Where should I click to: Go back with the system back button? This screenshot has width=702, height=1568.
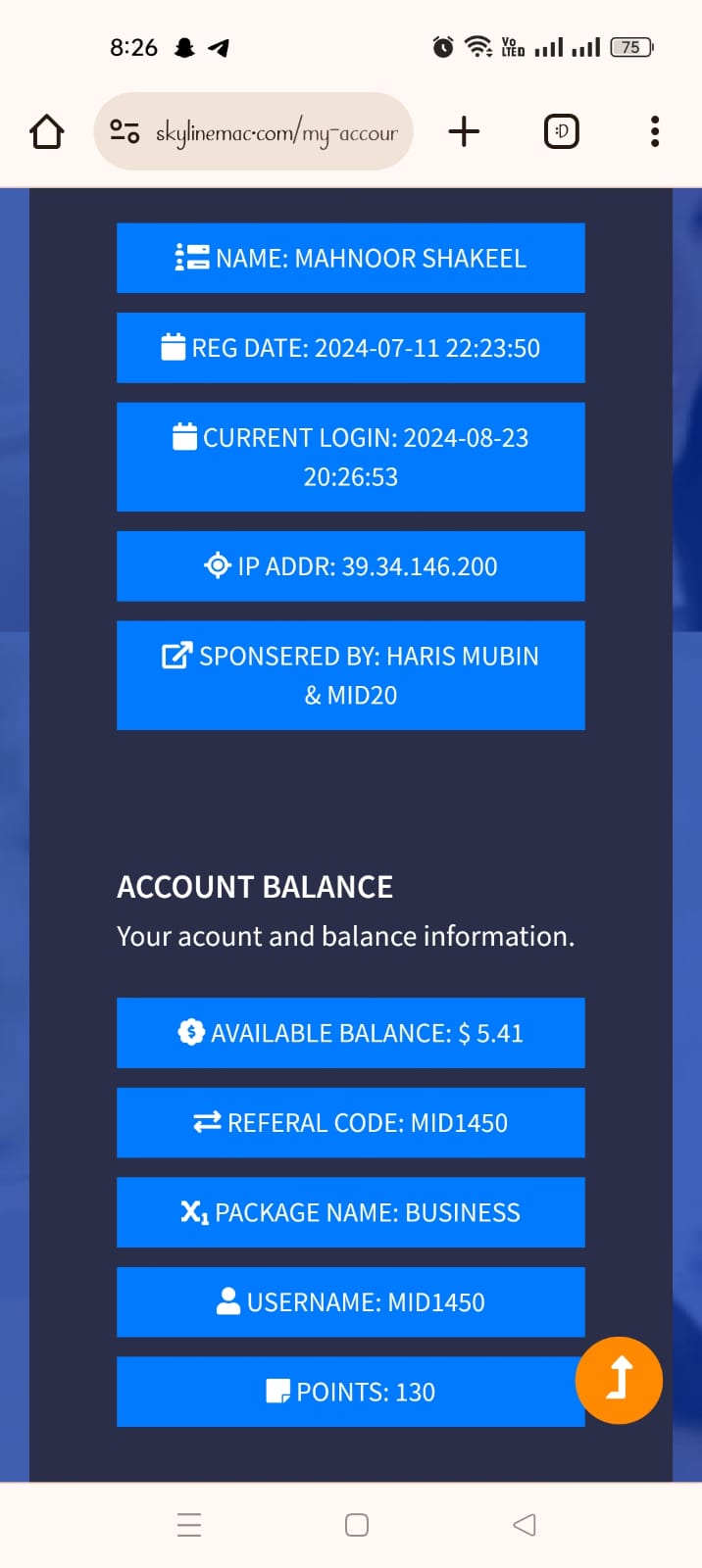tap(525, 1525)
